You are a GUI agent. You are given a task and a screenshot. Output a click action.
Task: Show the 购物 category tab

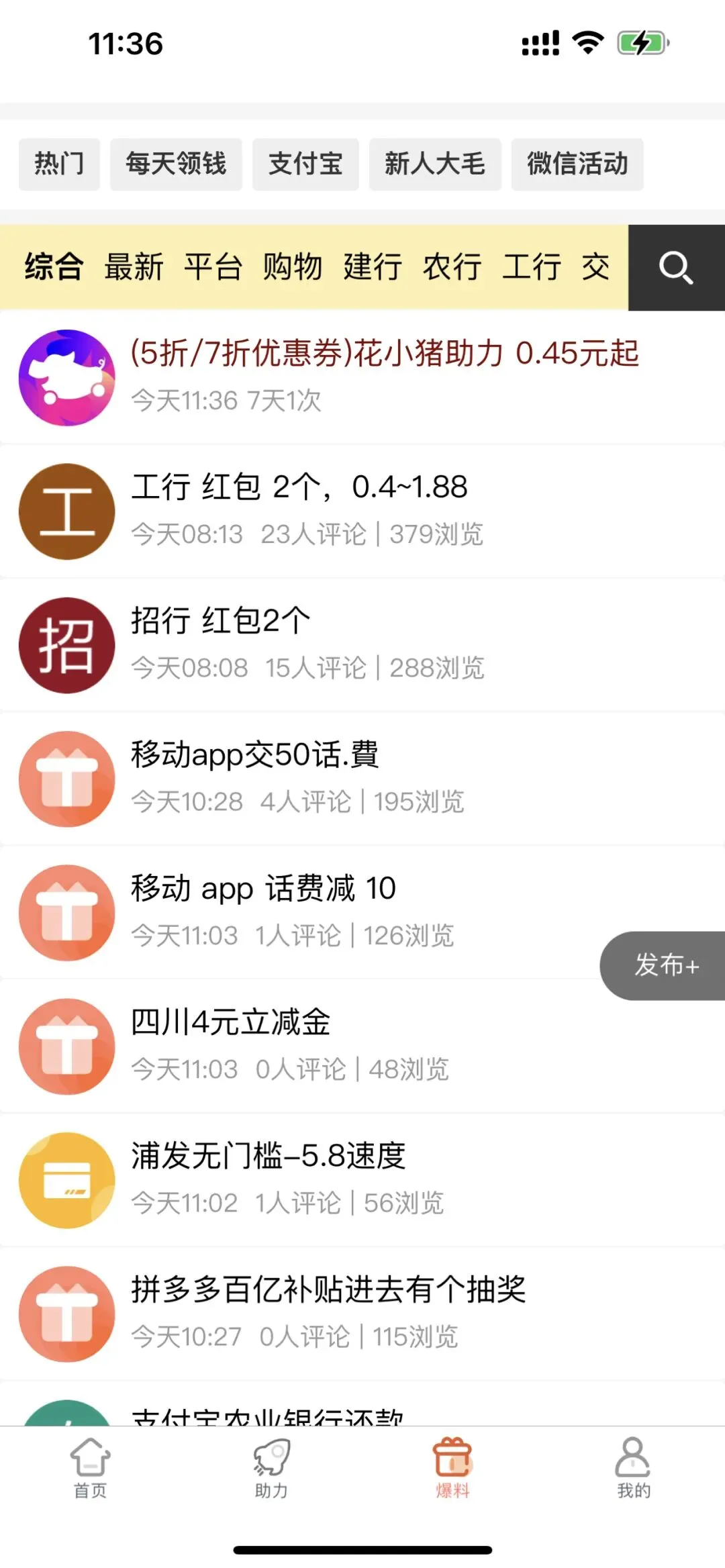(293, 267)
